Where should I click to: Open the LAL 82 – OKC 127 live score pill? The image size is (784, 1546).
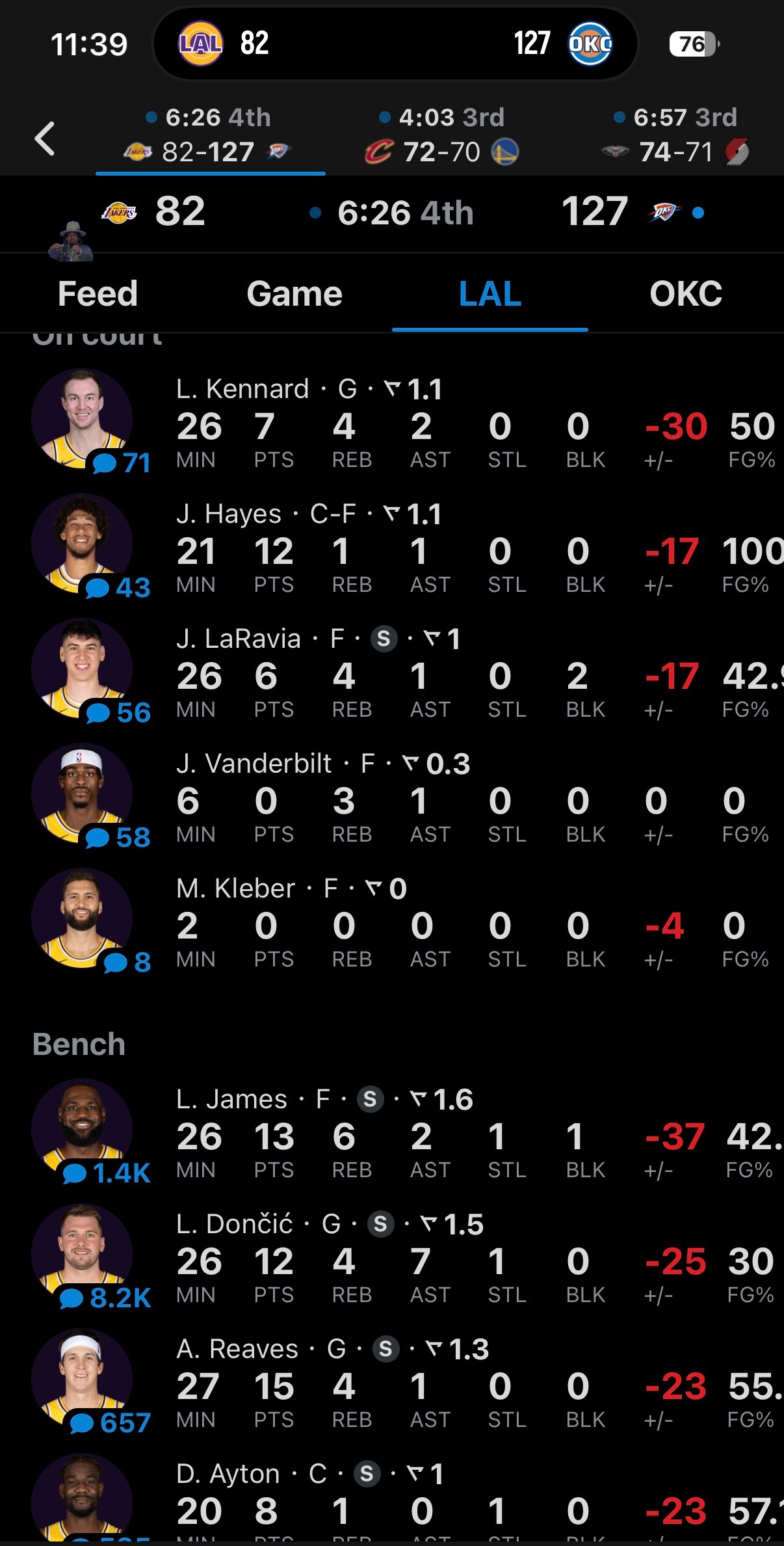pyautogui.click(x=395, y=44)
